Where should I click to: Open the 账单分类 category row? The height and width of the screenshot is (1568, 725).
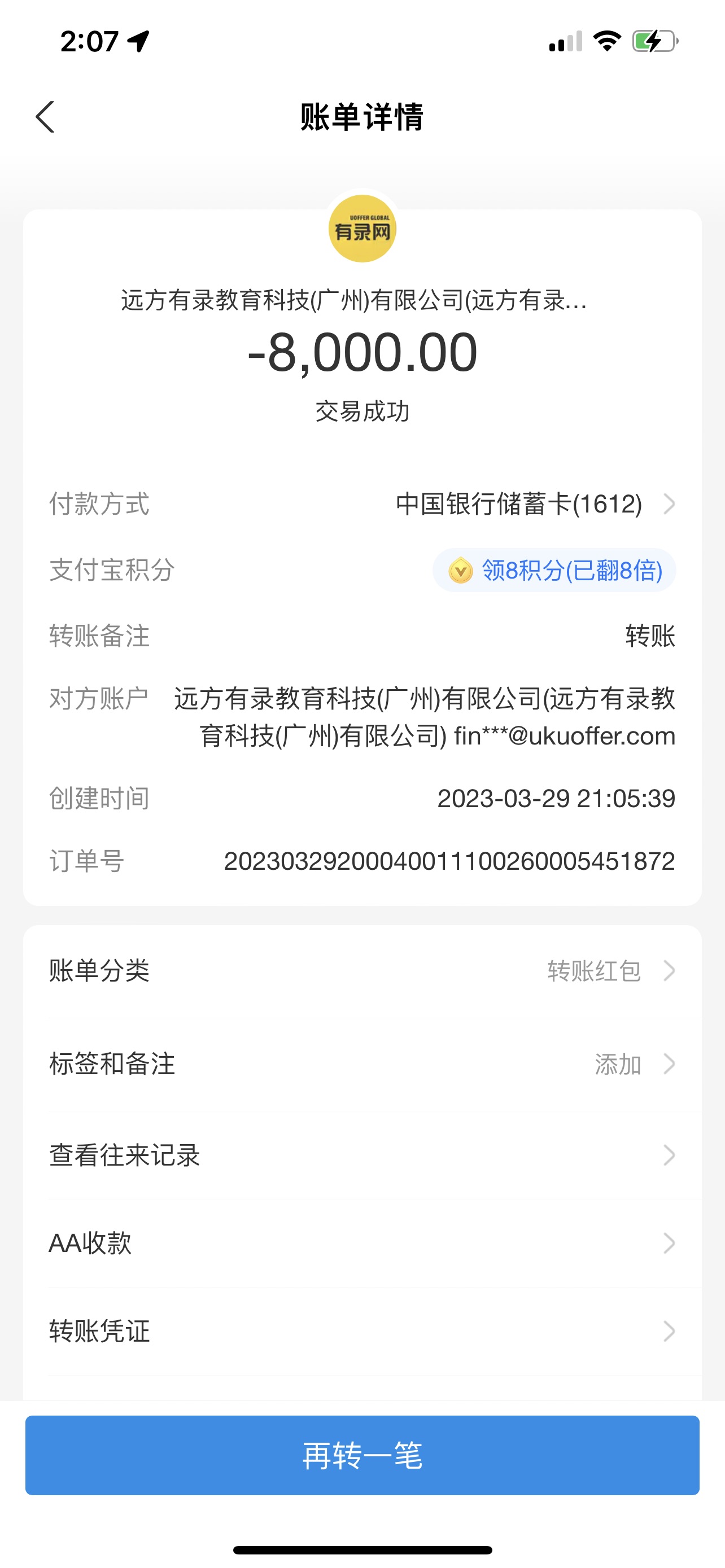point(362,971)
